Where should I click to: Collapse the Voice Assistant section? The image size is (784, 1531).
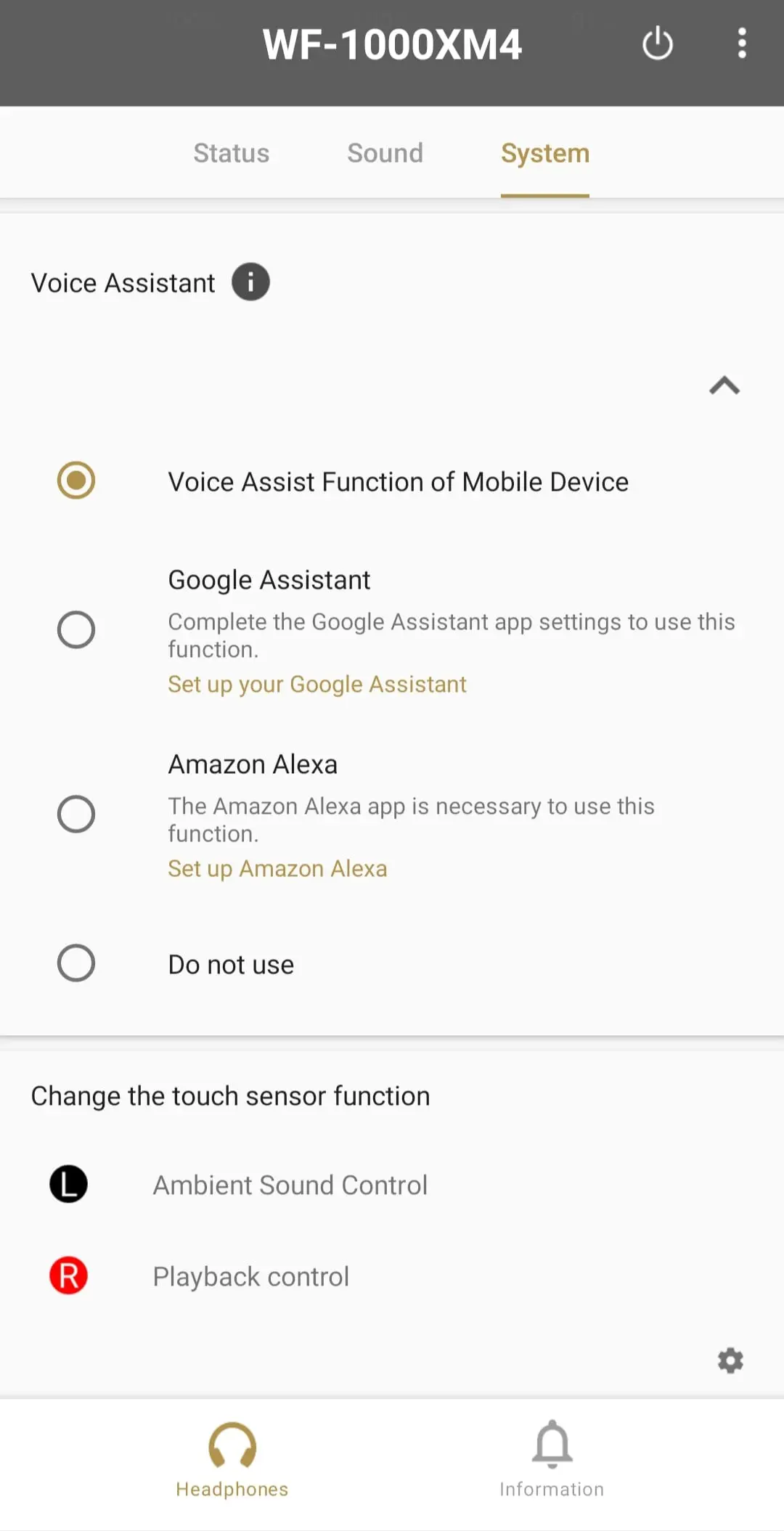coord(724,385)
